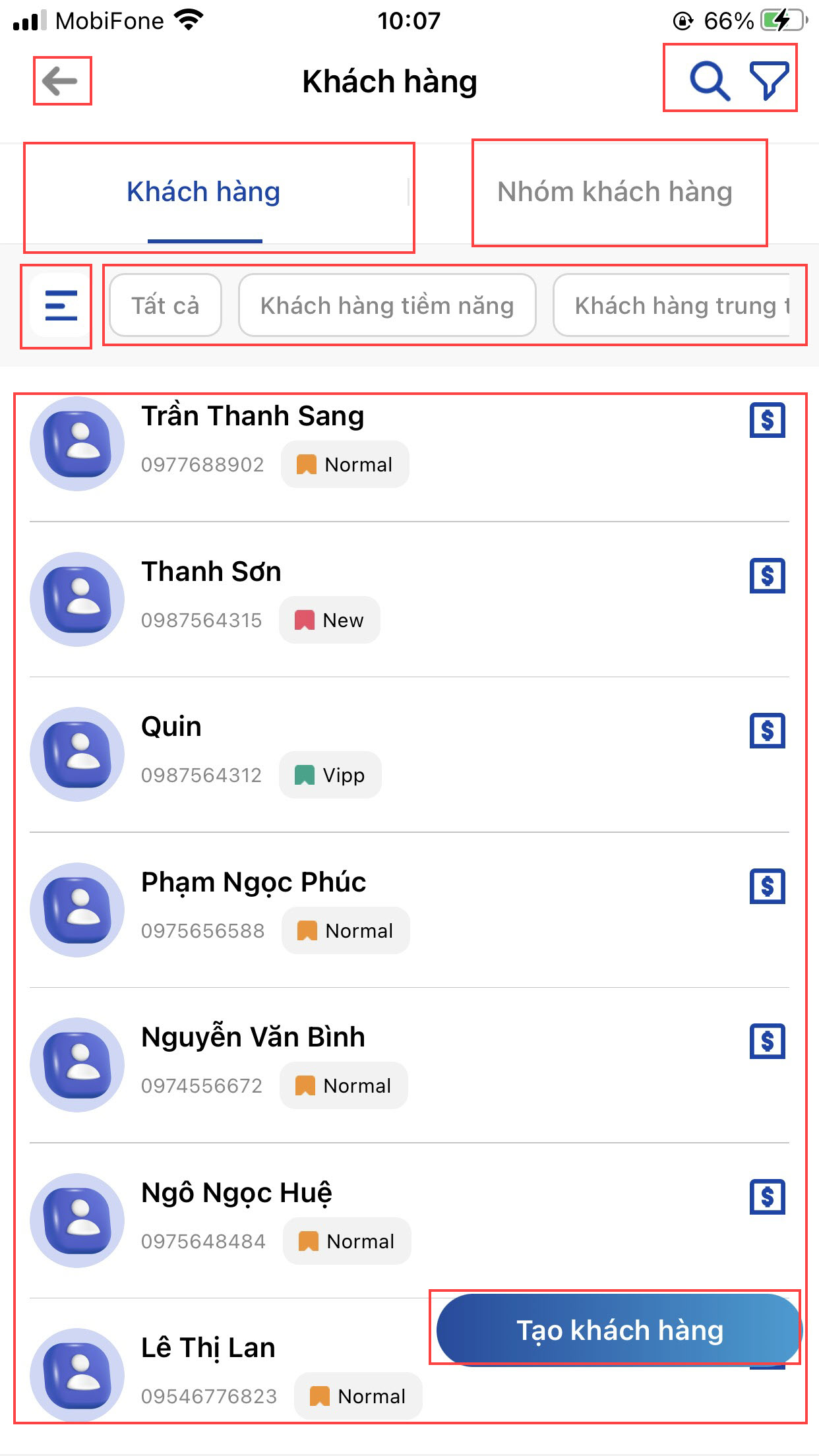Go back using the arrow icon

pos(60,81)
